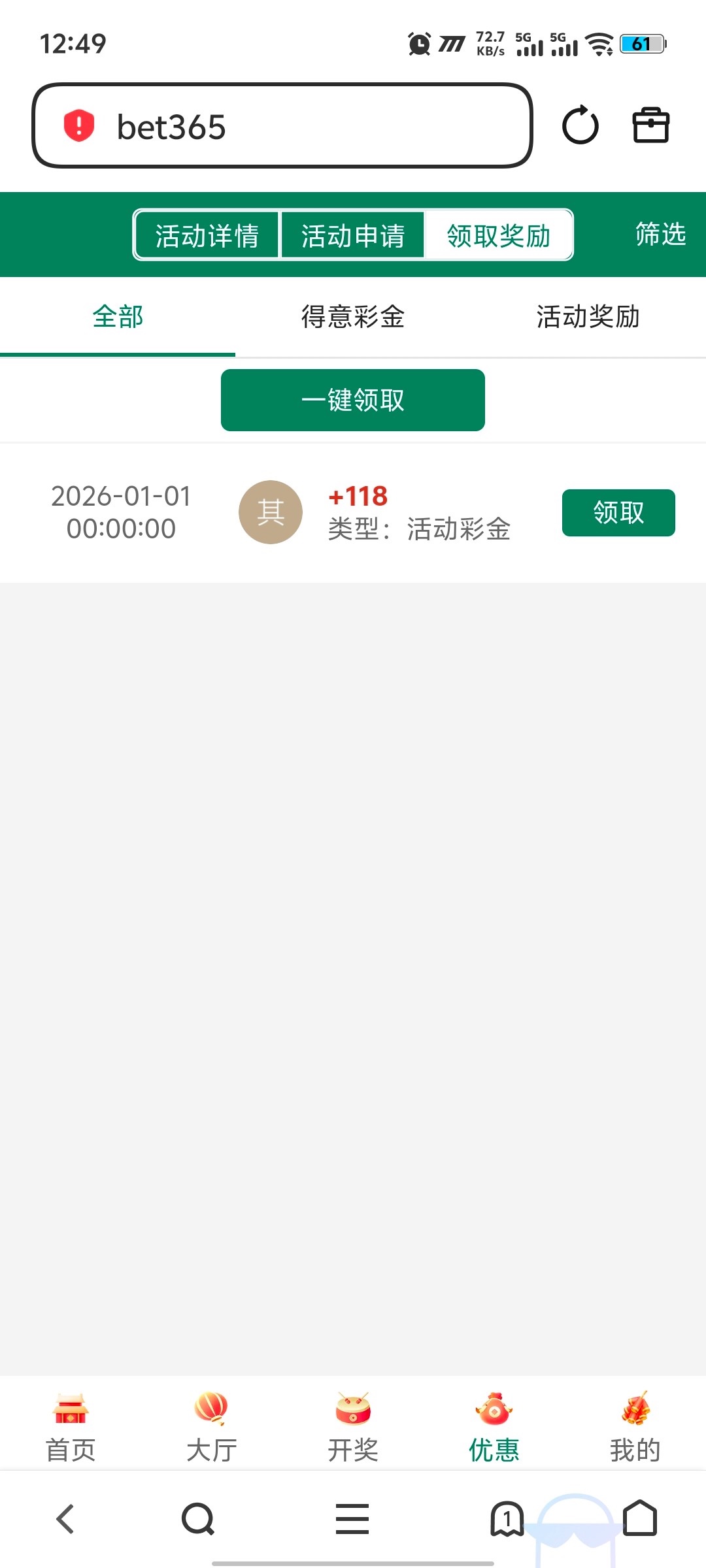Tap the bet365 address bar
The width and height of the screenshot is (706, 1568).
(x=281, y=125)
